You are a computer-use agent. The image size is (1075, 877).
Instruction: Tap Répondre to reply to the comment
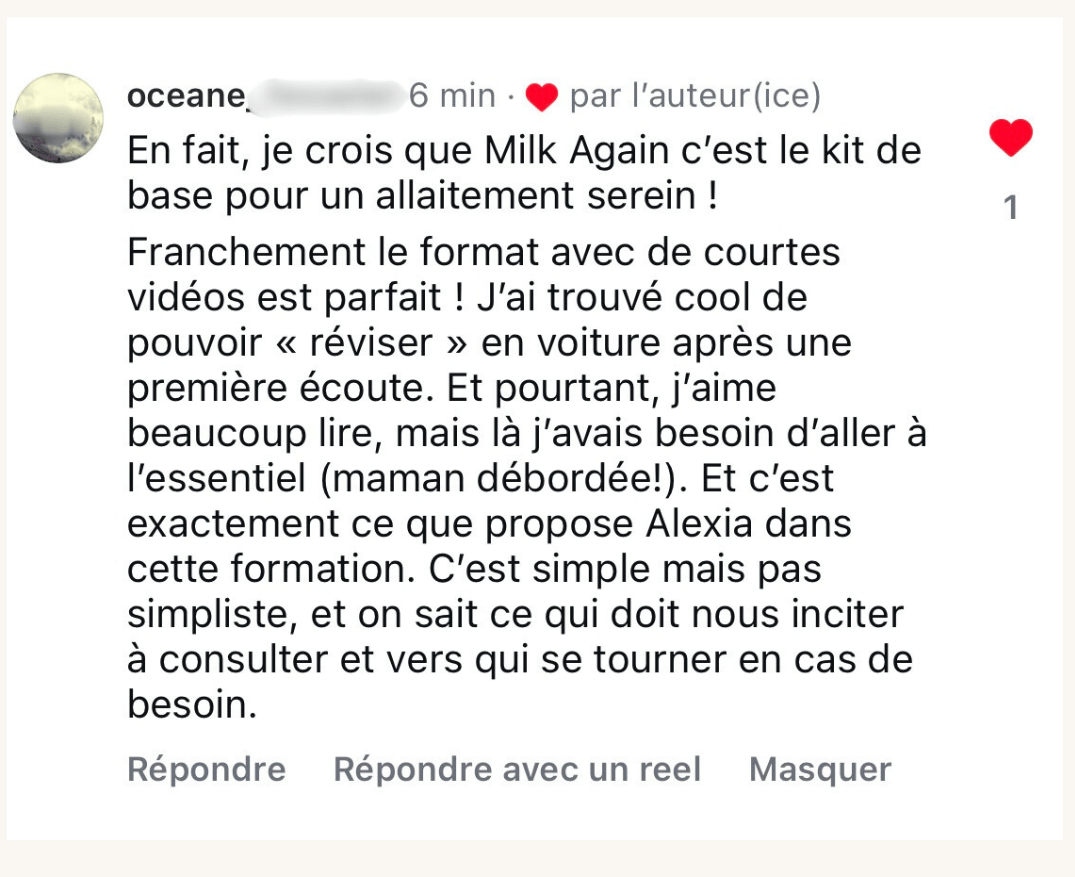(x=206, y=769)
